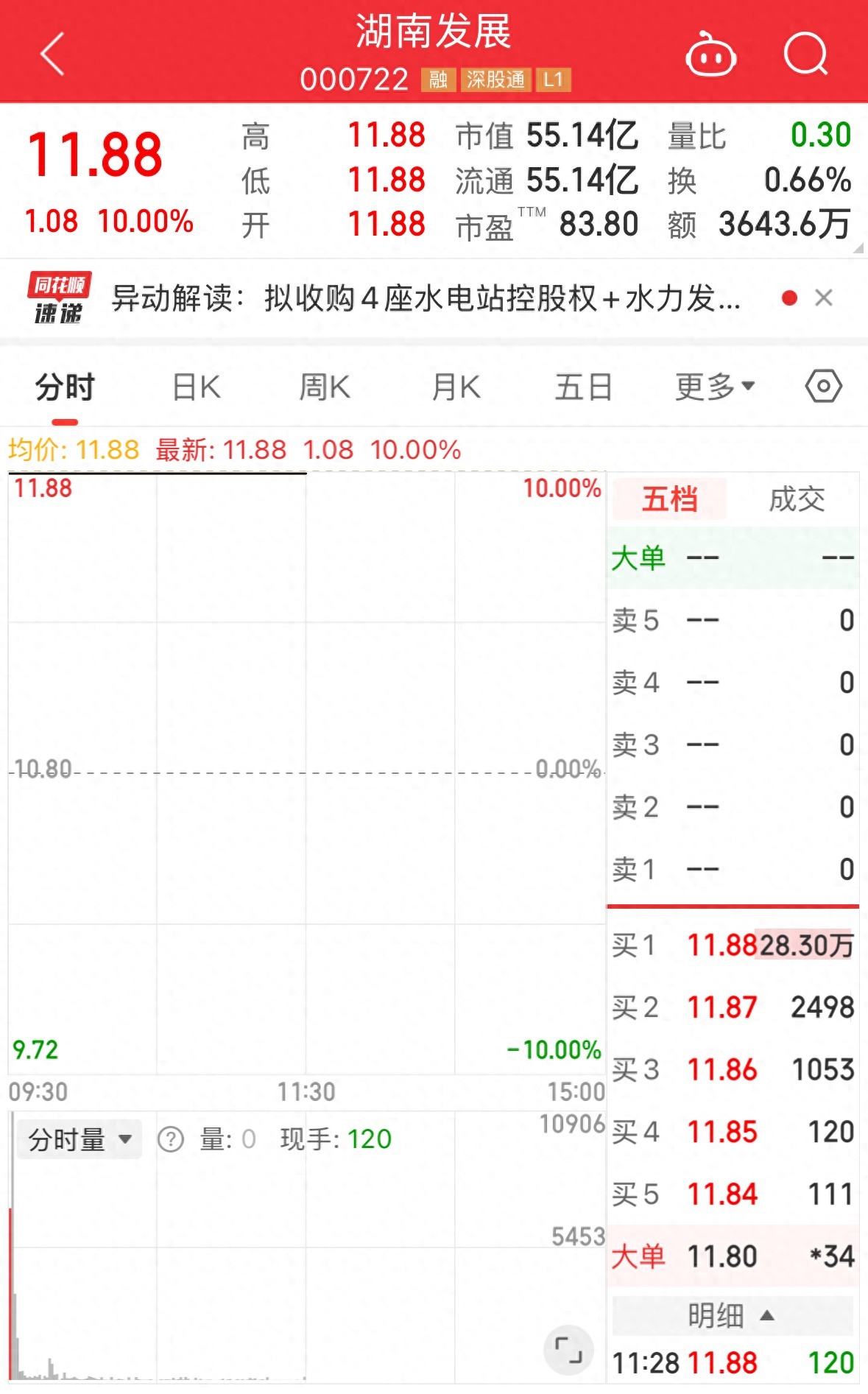Switch to the 日K chart tab
Screen dimensions: 868x1394
[x=197, y=387]
